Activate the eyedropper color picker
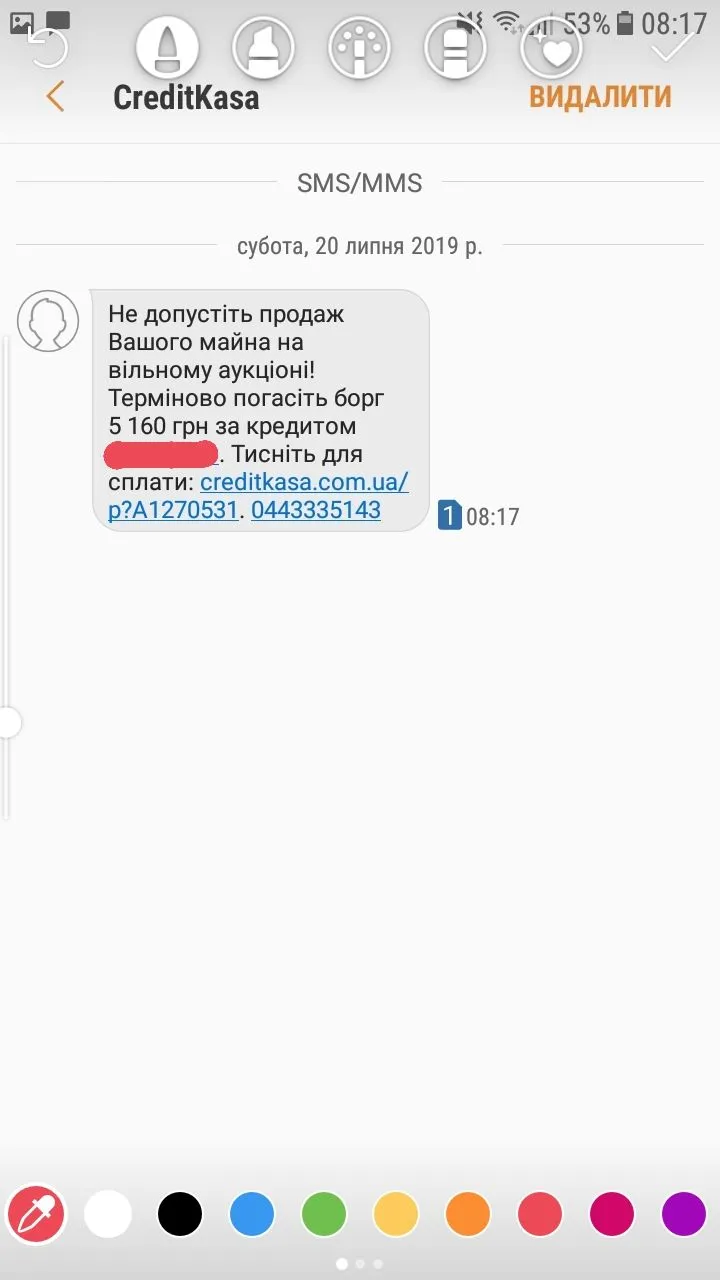 pyautogui.click(x=36, y=1215)
